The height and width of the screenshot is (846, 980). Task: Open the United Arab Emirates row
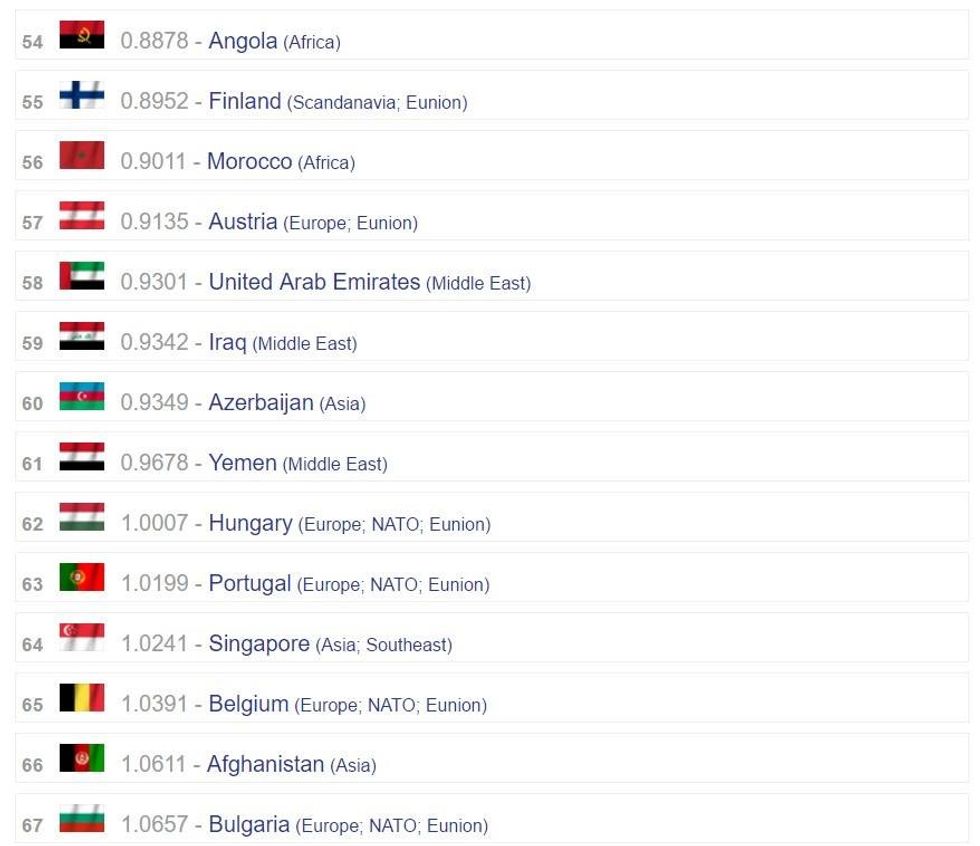314,282
